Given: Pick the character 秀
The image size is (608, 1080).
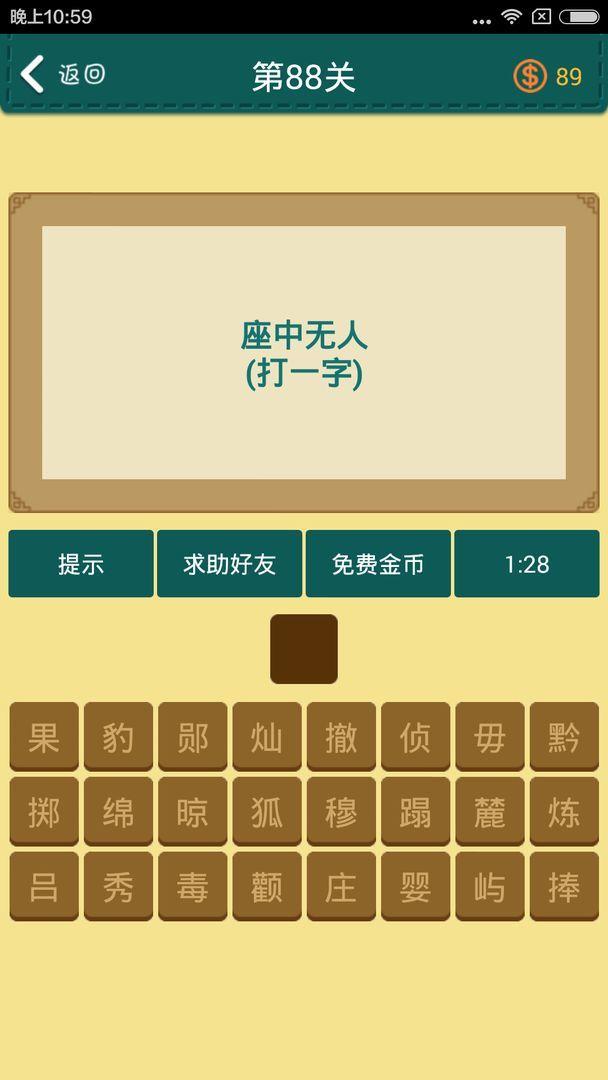Looking at the screenshot, I should coord(118,886).
